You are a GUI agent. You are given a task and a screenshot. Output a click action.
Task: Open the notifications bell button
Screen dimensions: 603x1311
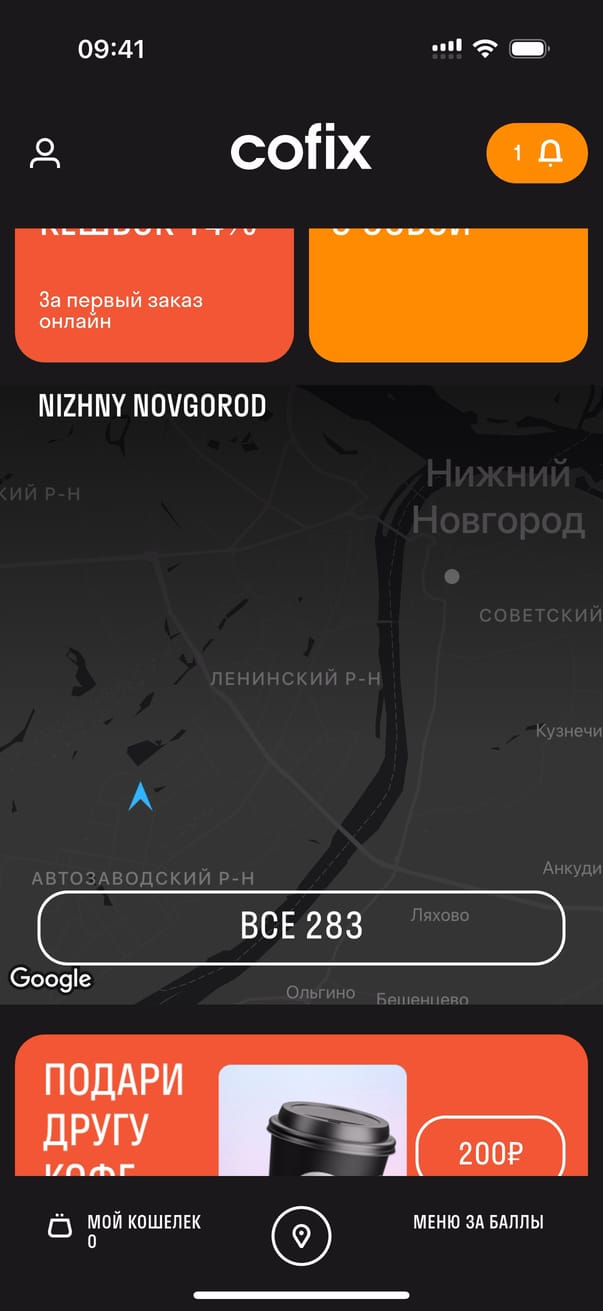pos(536,153)
